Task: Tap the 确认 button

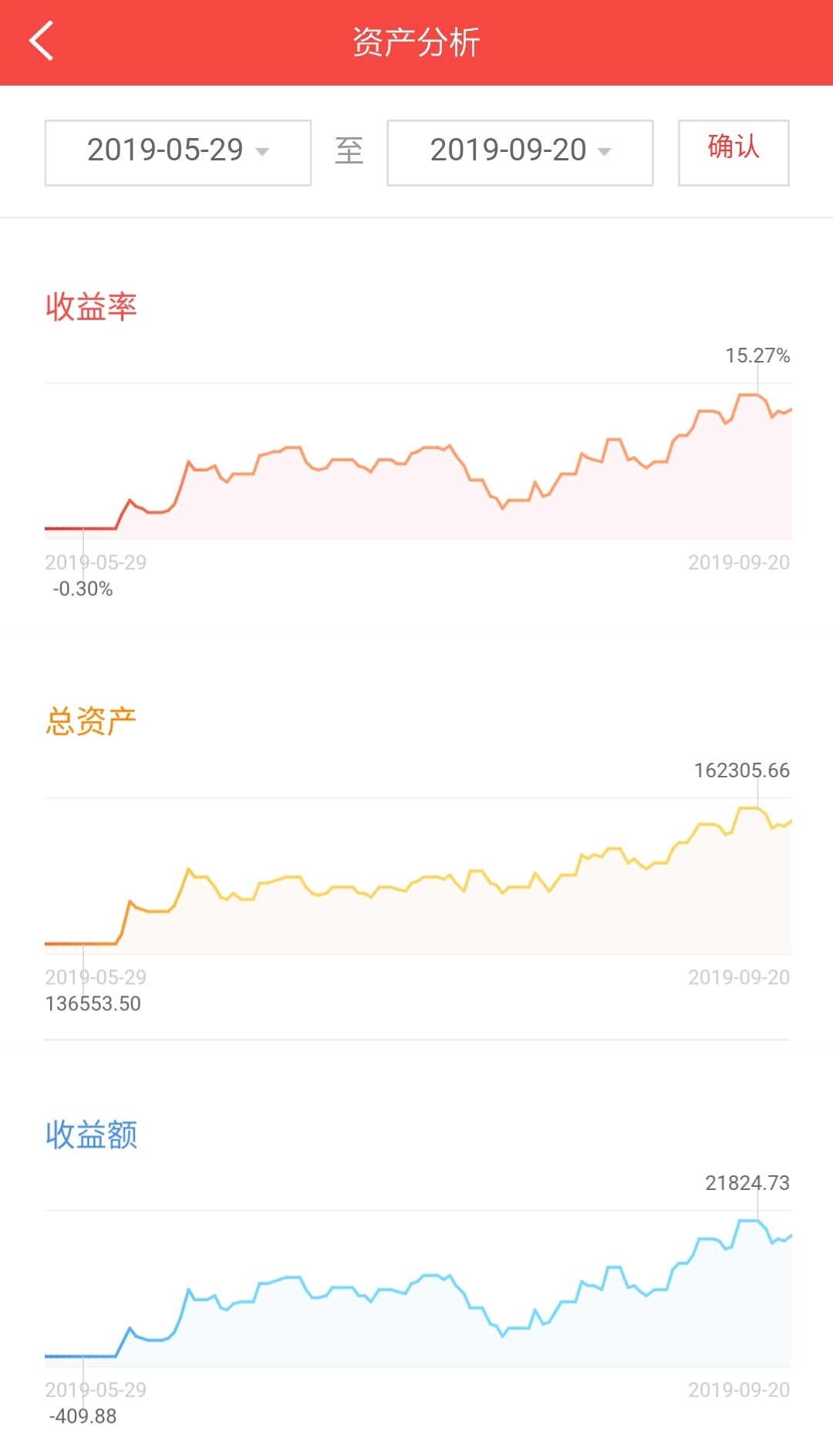Action: click(733, 152)
